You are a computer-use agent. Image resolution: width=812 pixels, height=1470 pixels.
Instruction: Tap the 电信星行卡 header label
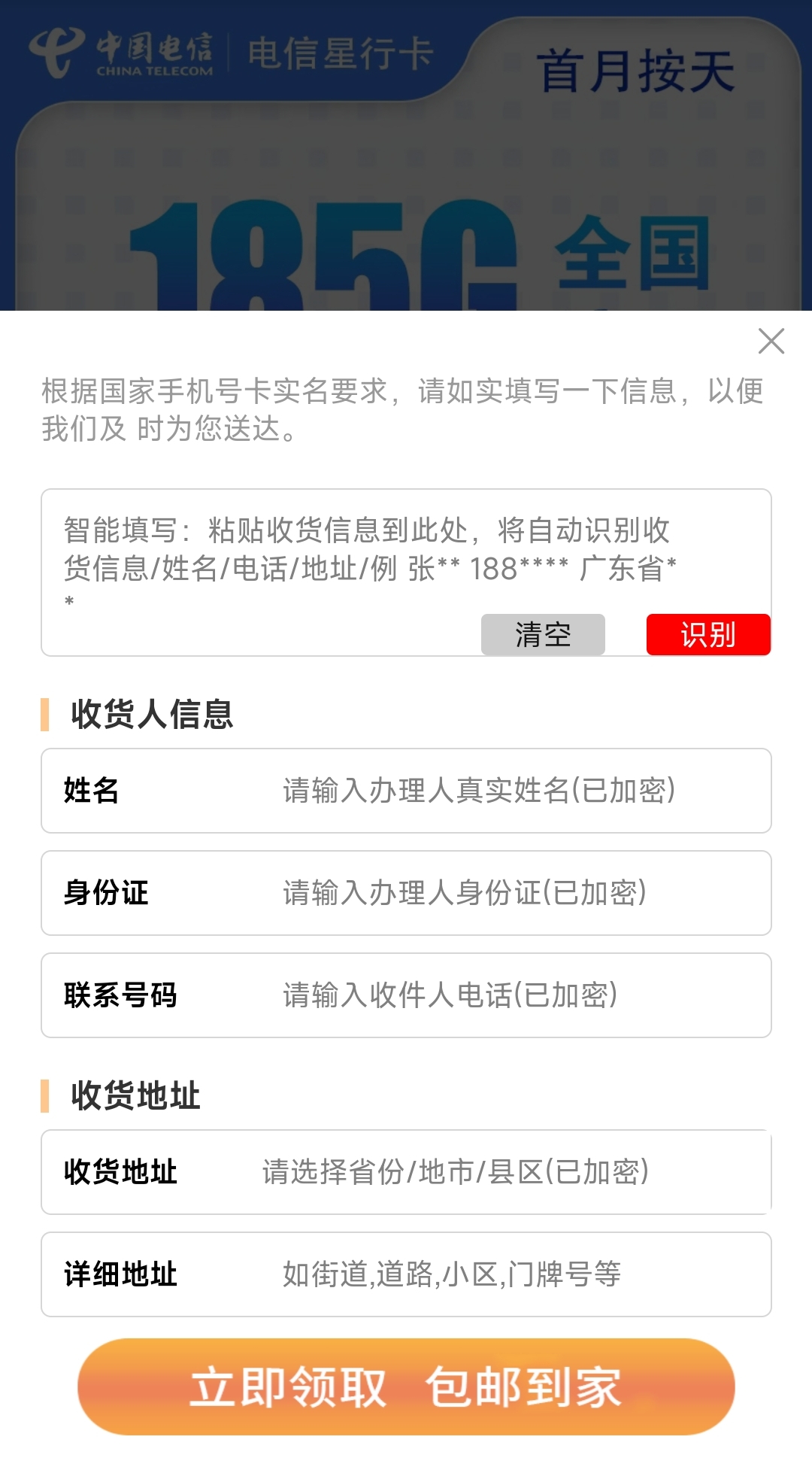click(340, 53)
